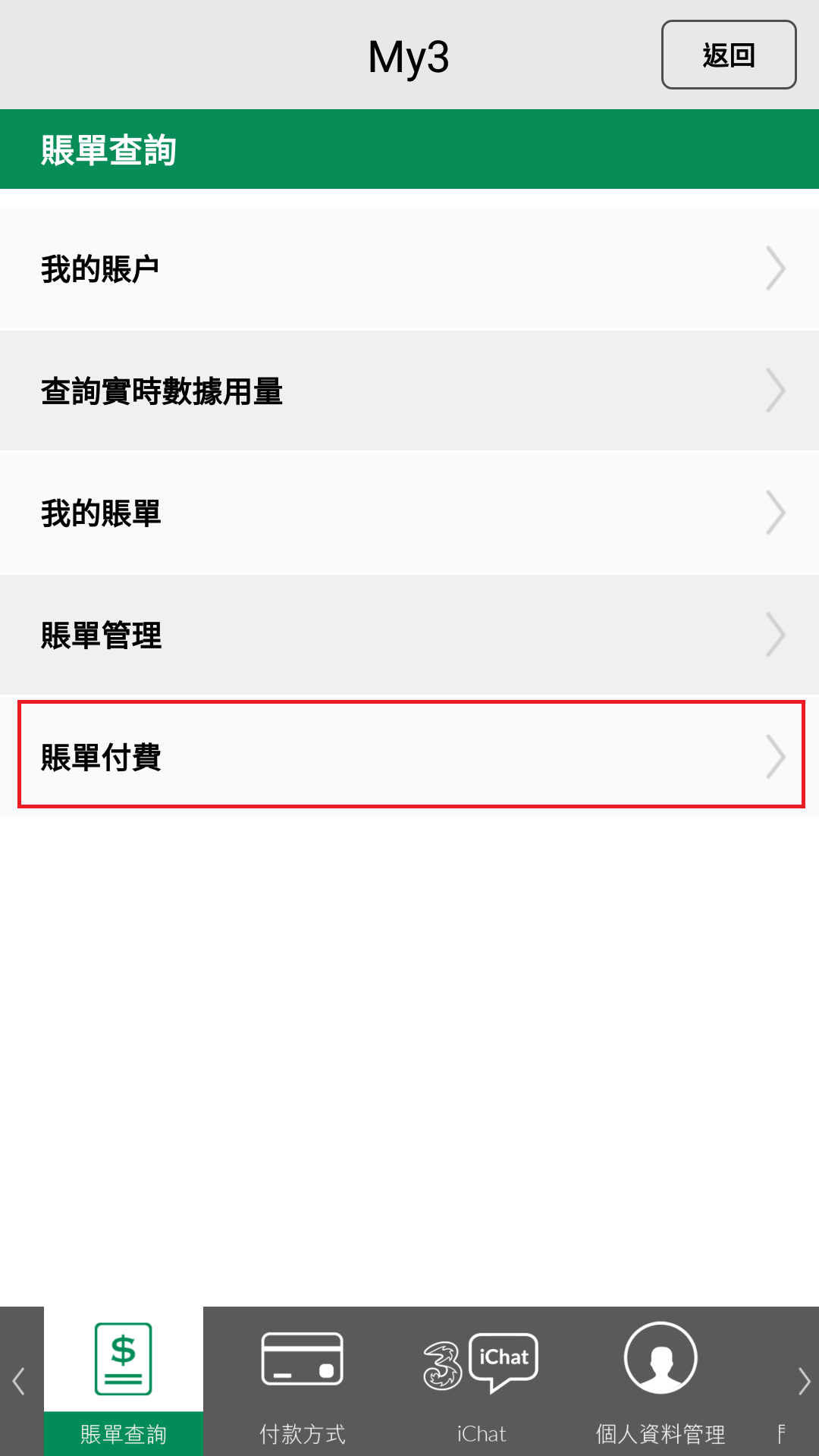Screen dimensions: 819x1456
Task: Switch to 個人資料管理 tab
Action: [x=661, y=1381]
